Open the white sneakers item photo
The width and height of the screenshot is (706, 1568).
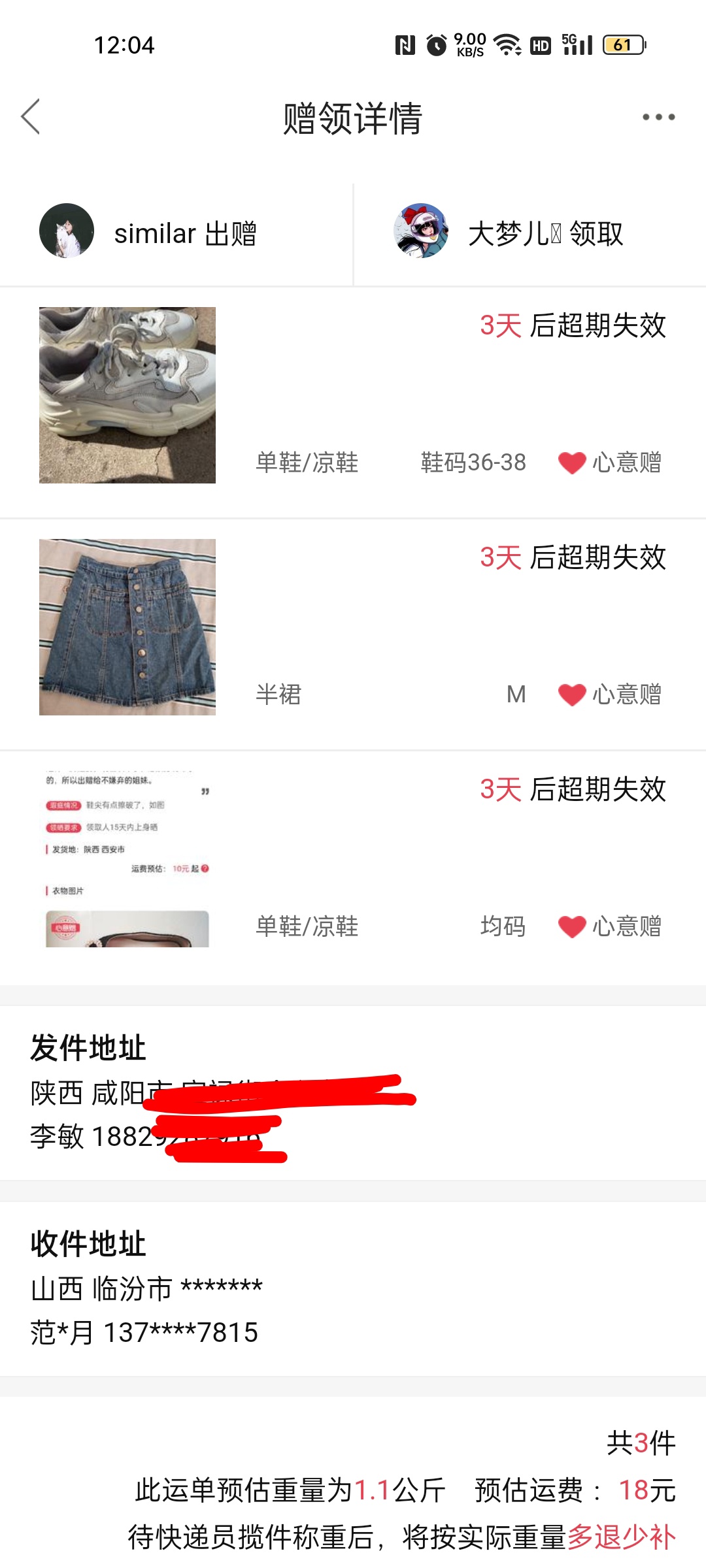(127, 395)
